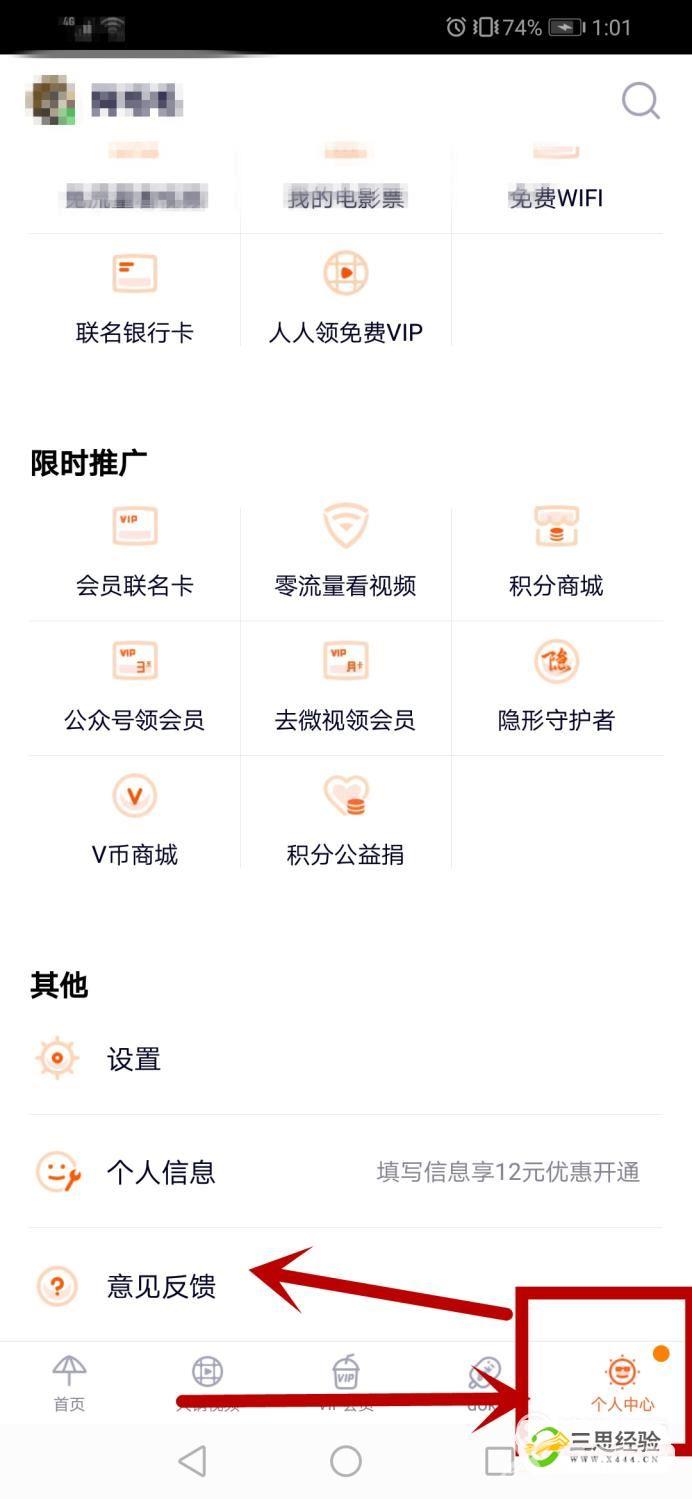Tap the system home button
The height and width of the screenshot is (1499, 692).
tap(345, 1461)
